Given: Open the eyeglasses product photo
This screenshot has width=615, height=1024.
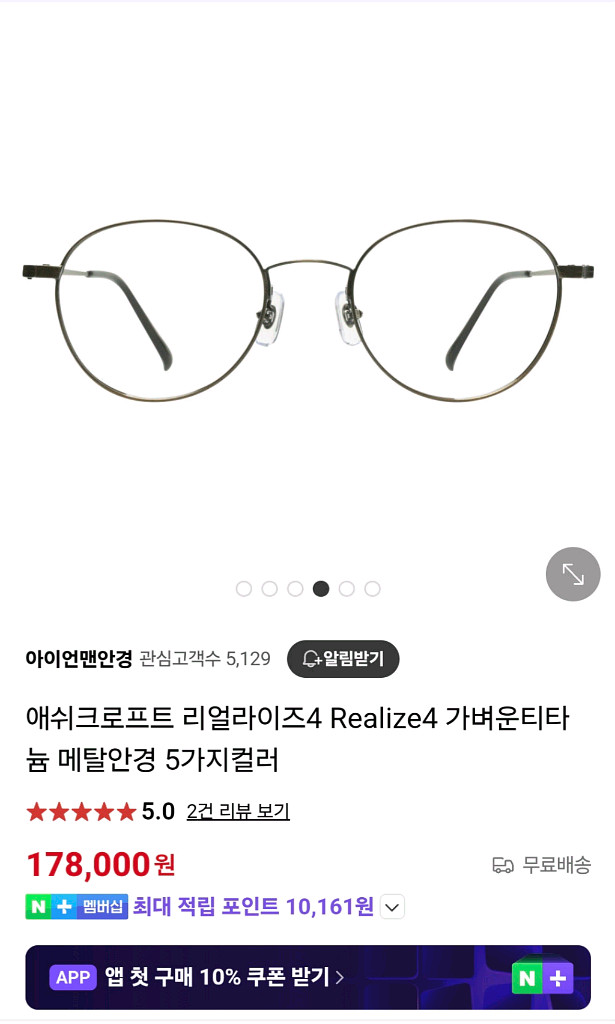Looking at the screenshot, I should coord(307,310).
